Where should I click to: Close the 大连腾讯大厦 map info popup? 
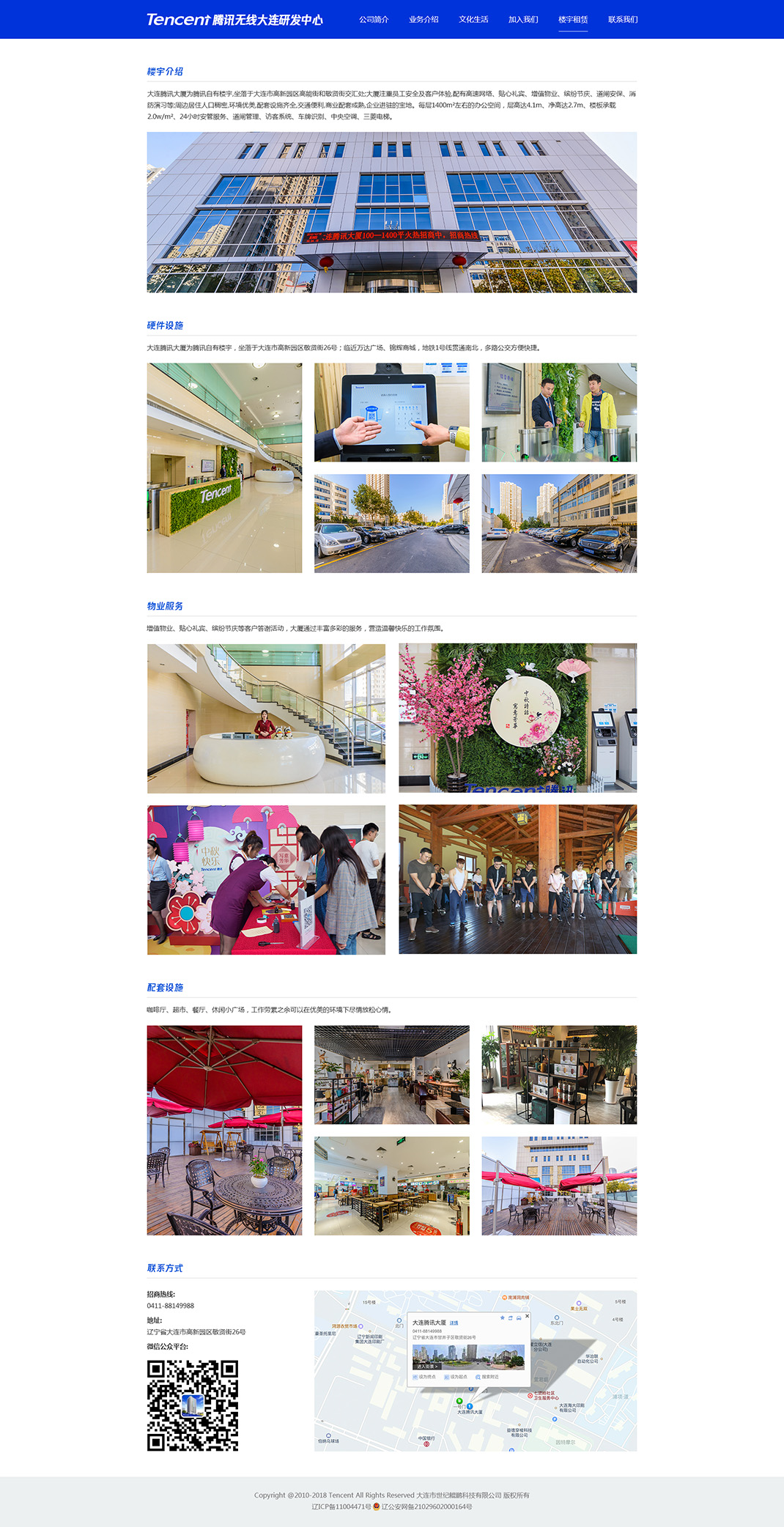click(x=527, y=1316)
